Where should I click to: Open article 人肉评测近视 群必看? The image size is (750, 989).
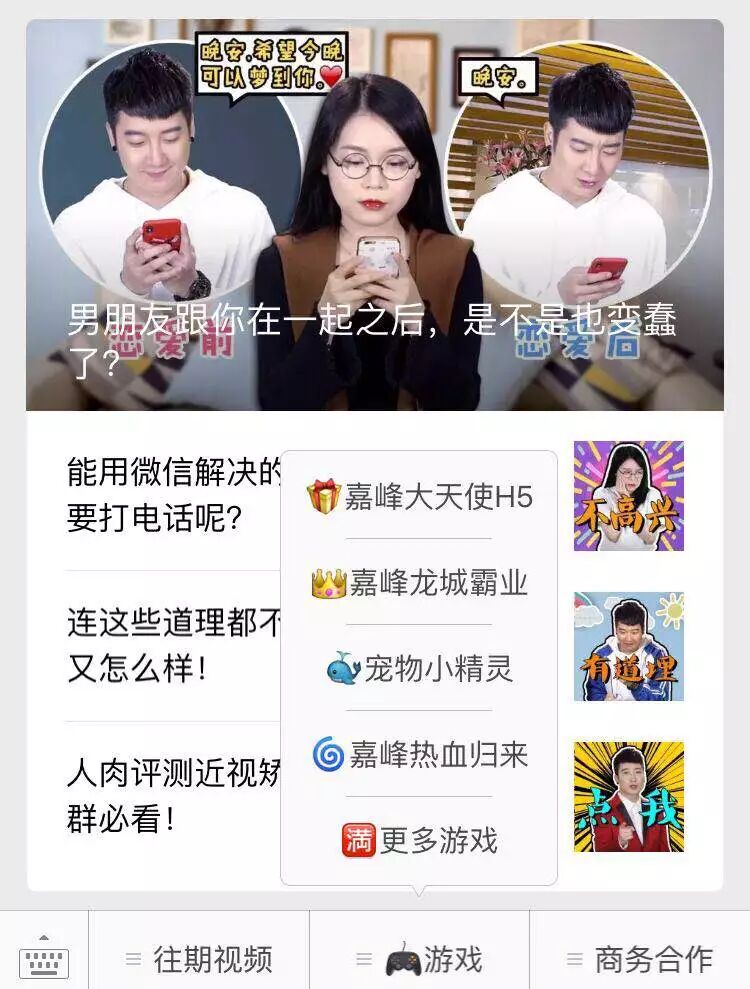pyautogui.click(x=170, y=795)
